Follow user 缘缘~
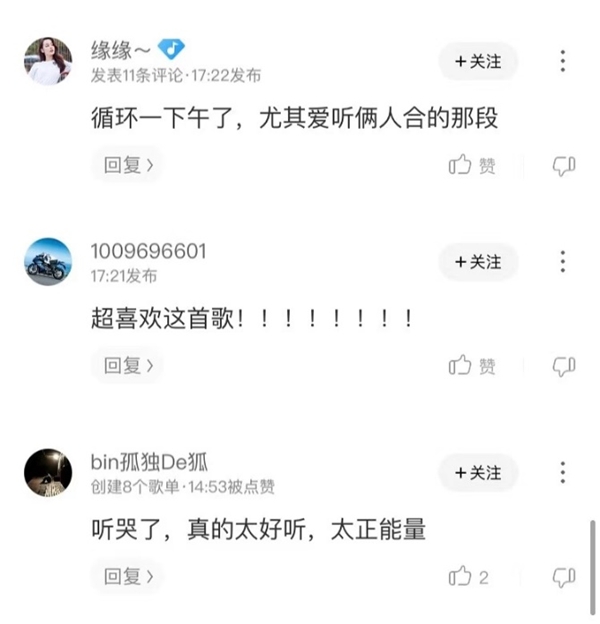This screenshot has height=624, width=600. (478, 61)
